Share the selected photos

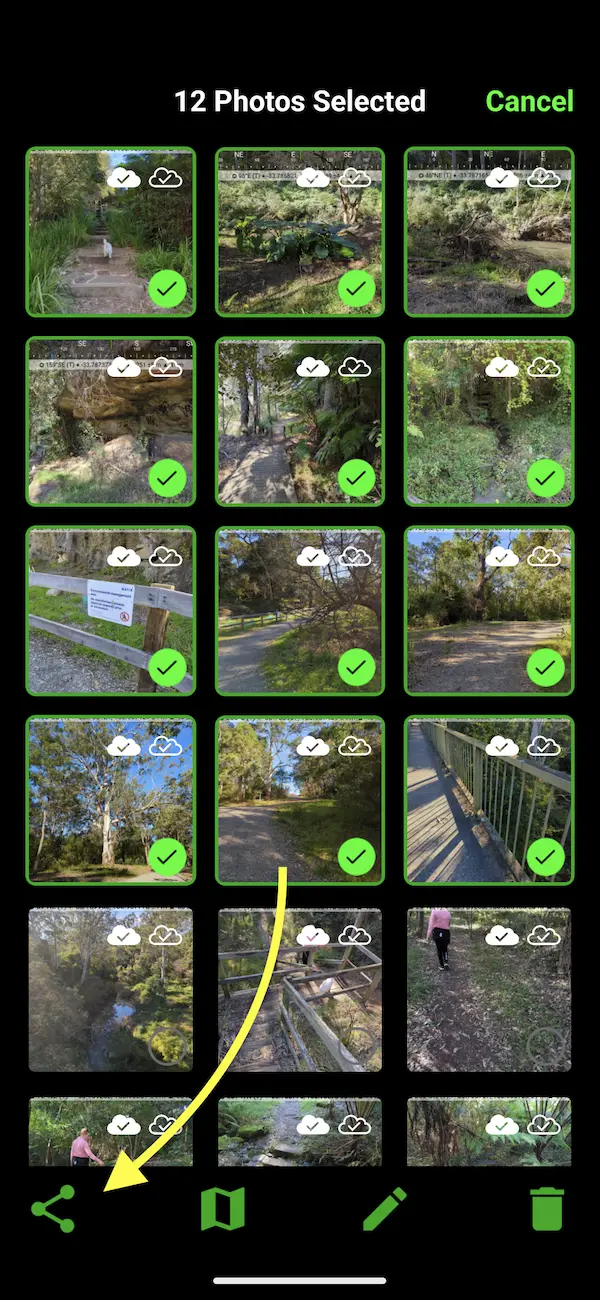tap(53, 1210)
